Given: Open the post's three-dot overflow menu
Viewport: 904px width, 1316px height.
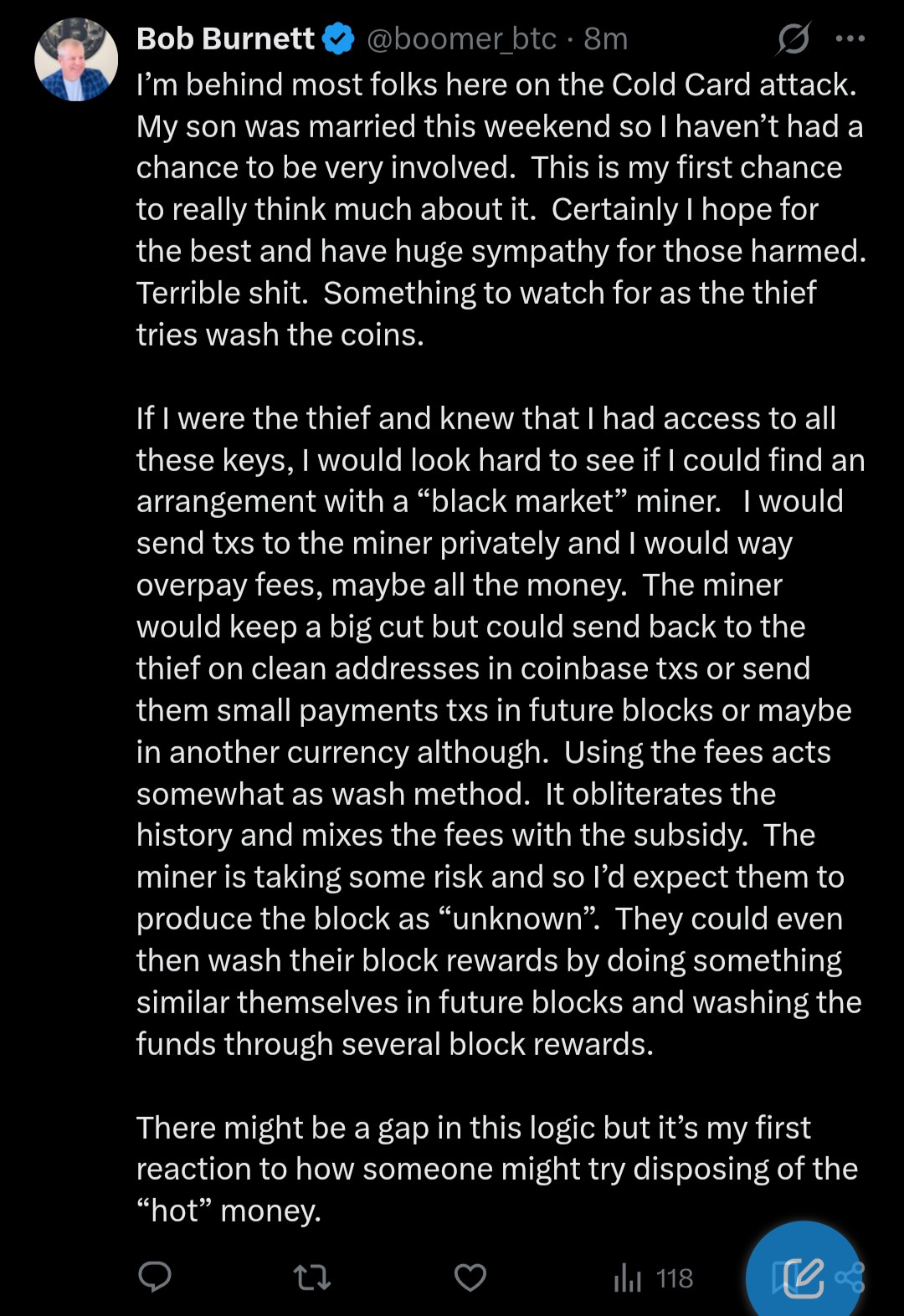Looking at the screenshot, I should (x=850, y=38).
